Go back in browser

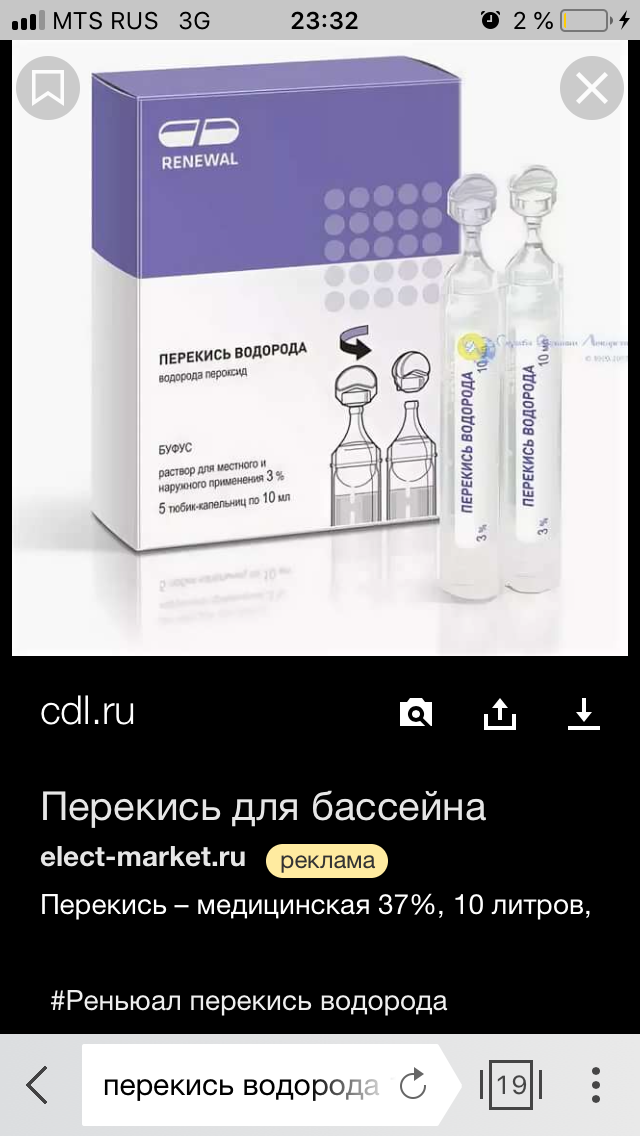37,1085
